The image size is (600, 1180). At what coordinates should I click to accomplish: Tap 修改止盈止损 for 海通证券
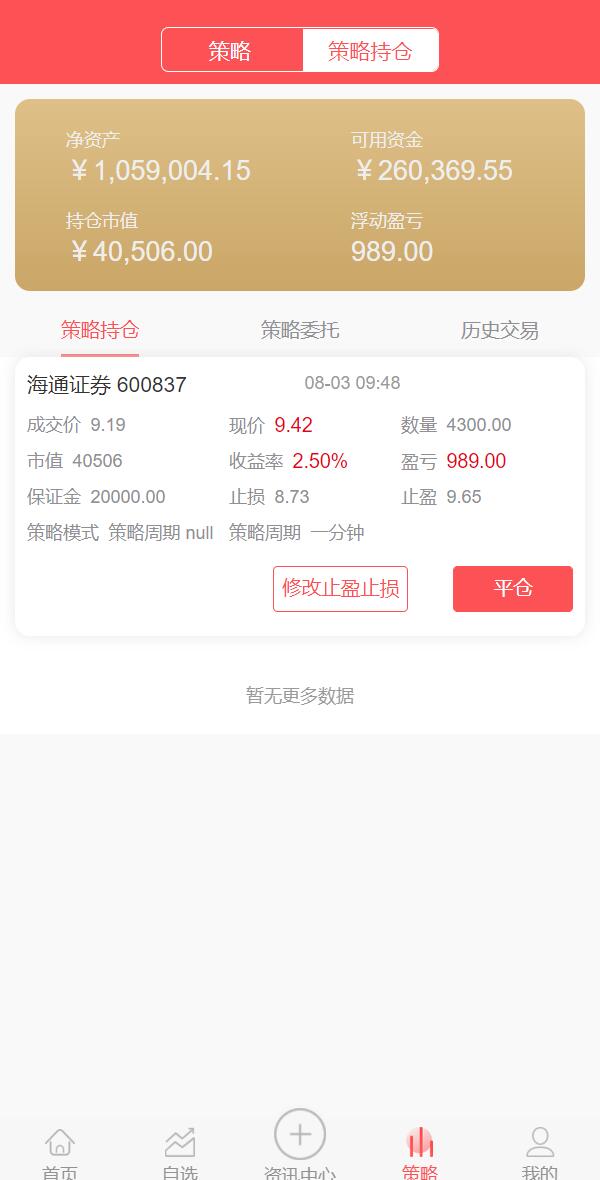click(340, 588)
